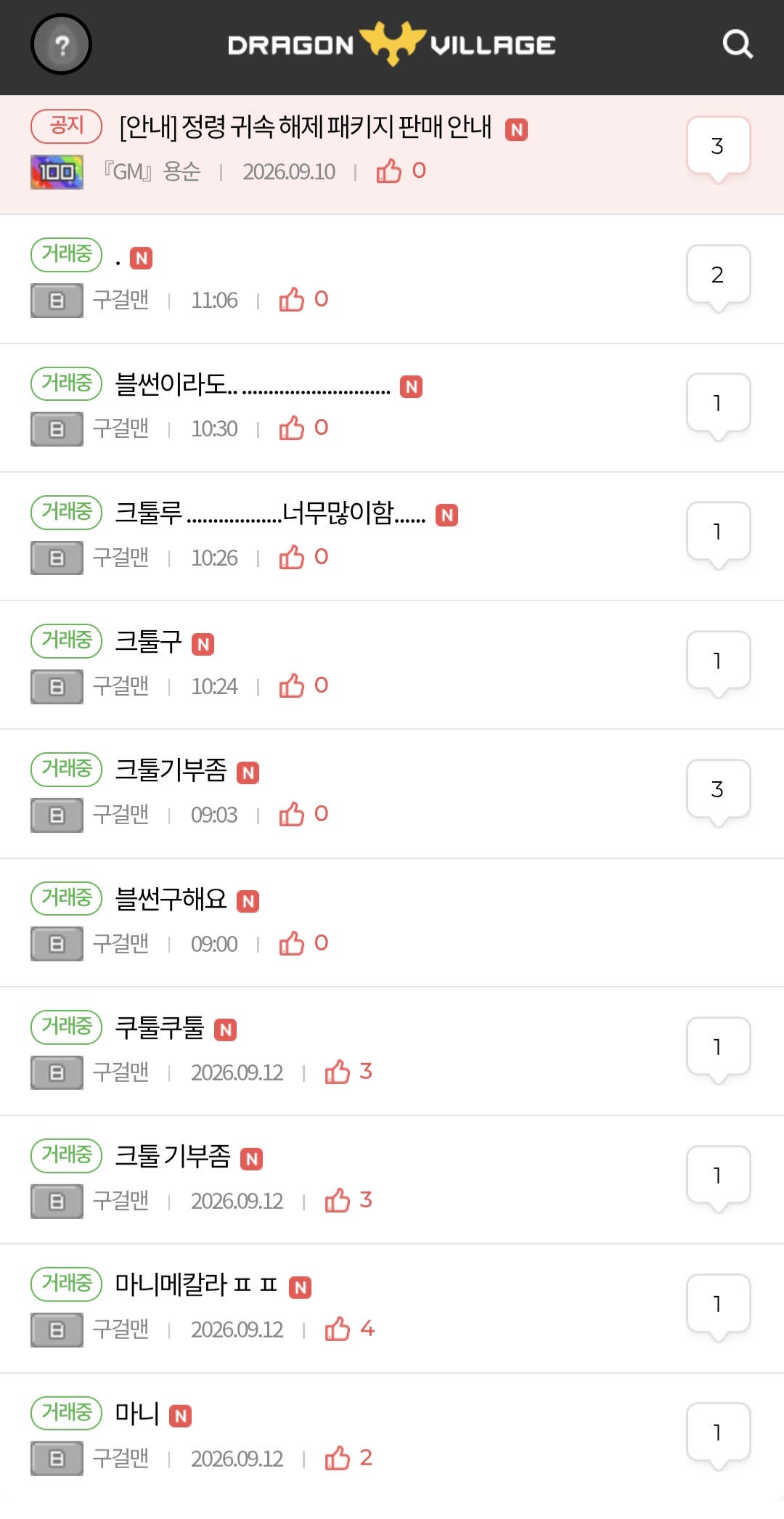The width and height of the screenshot is (784, 1519).
Task: Open the post titled 마니
Action: tap(137, 1414)
